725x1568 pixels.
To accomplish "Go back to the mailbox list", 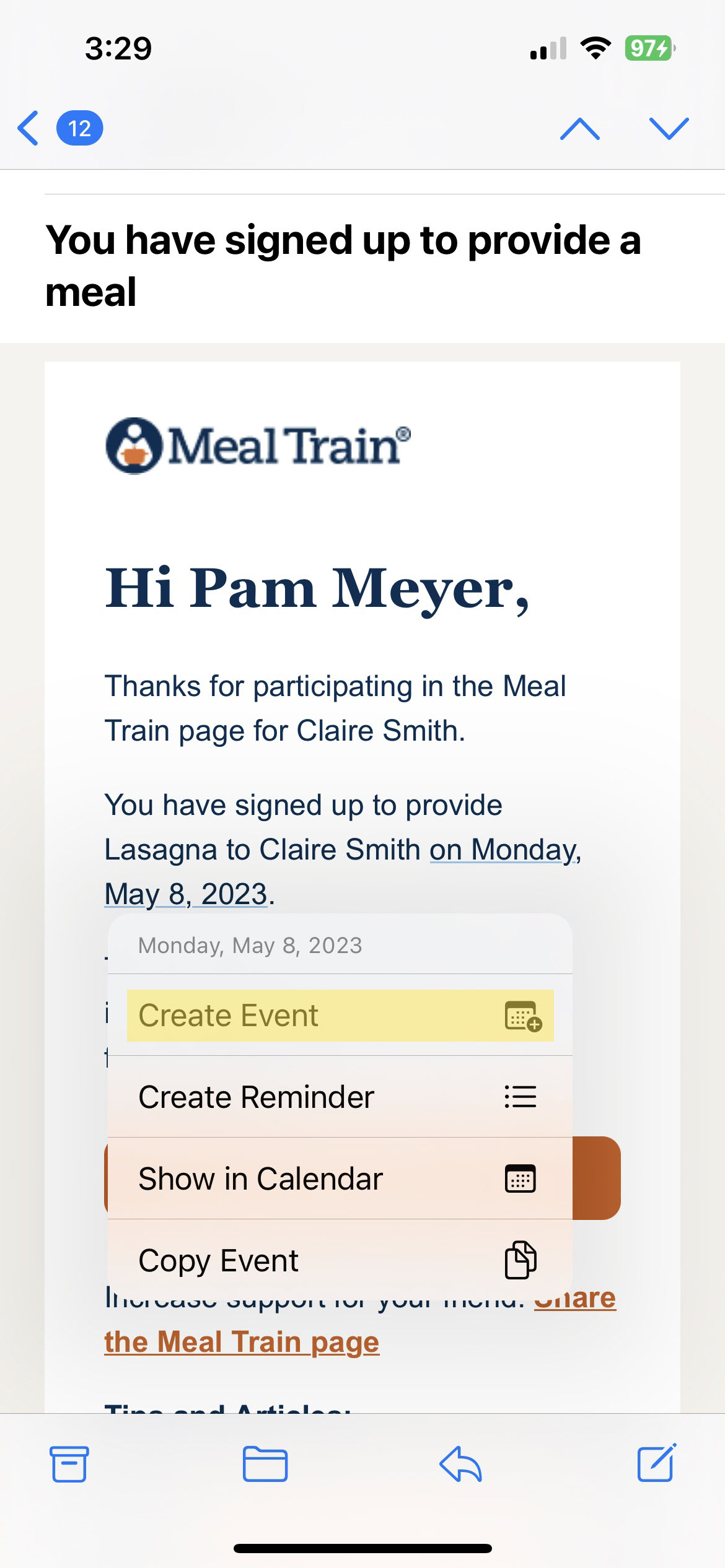I will click(x=30, y=128).
